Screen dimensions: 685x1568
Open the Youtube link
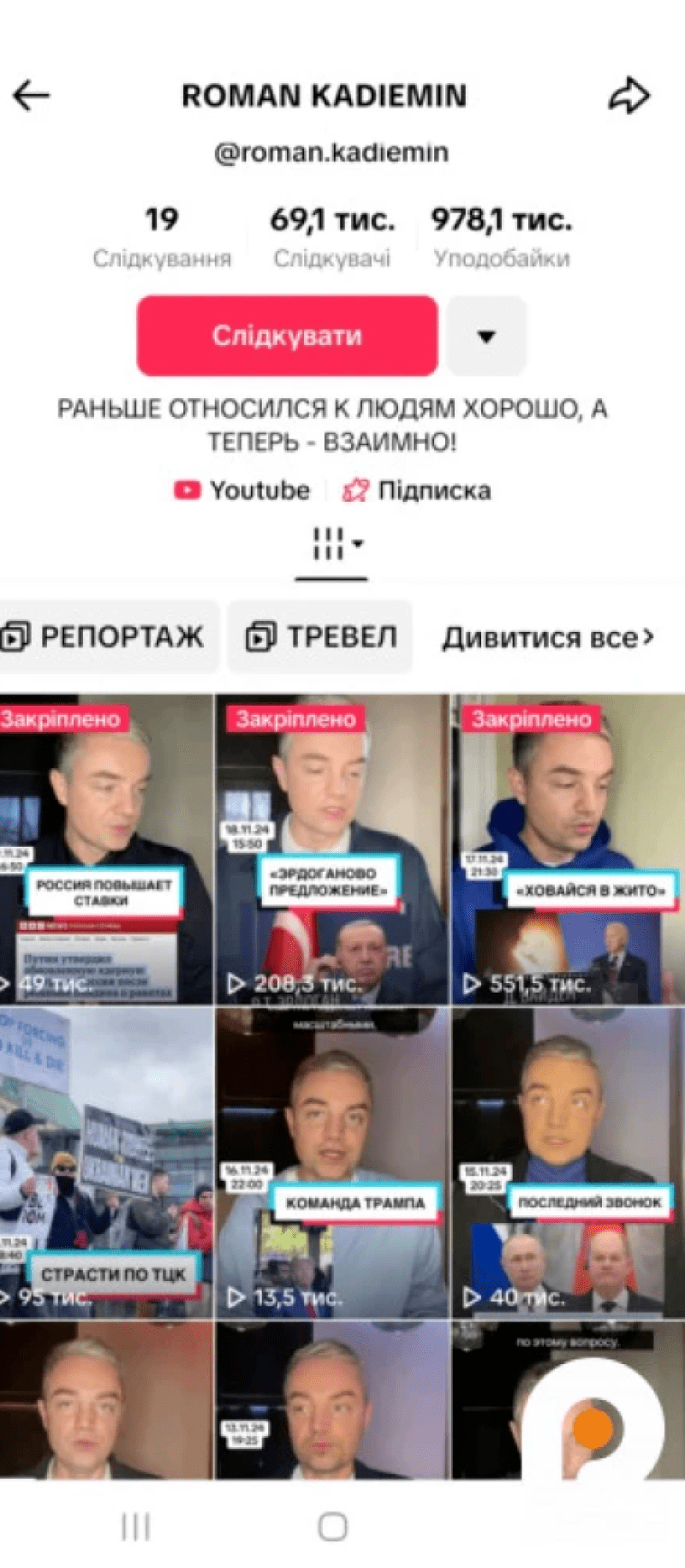[x=242, y=490]
